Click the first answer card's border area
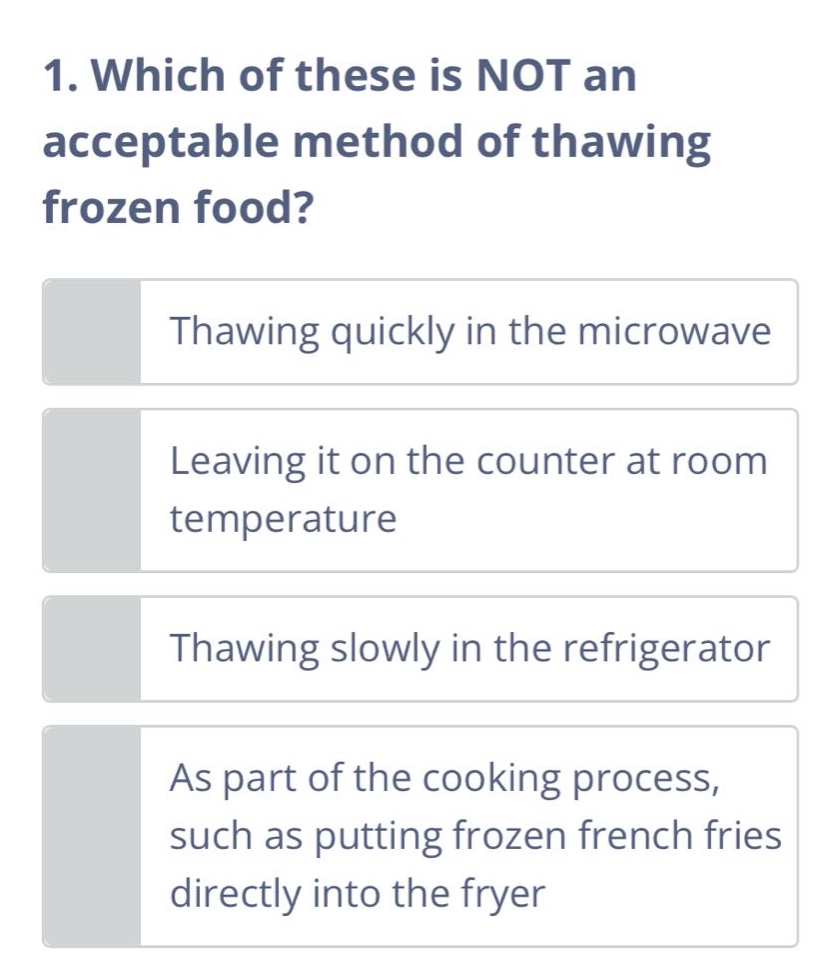 420,285
